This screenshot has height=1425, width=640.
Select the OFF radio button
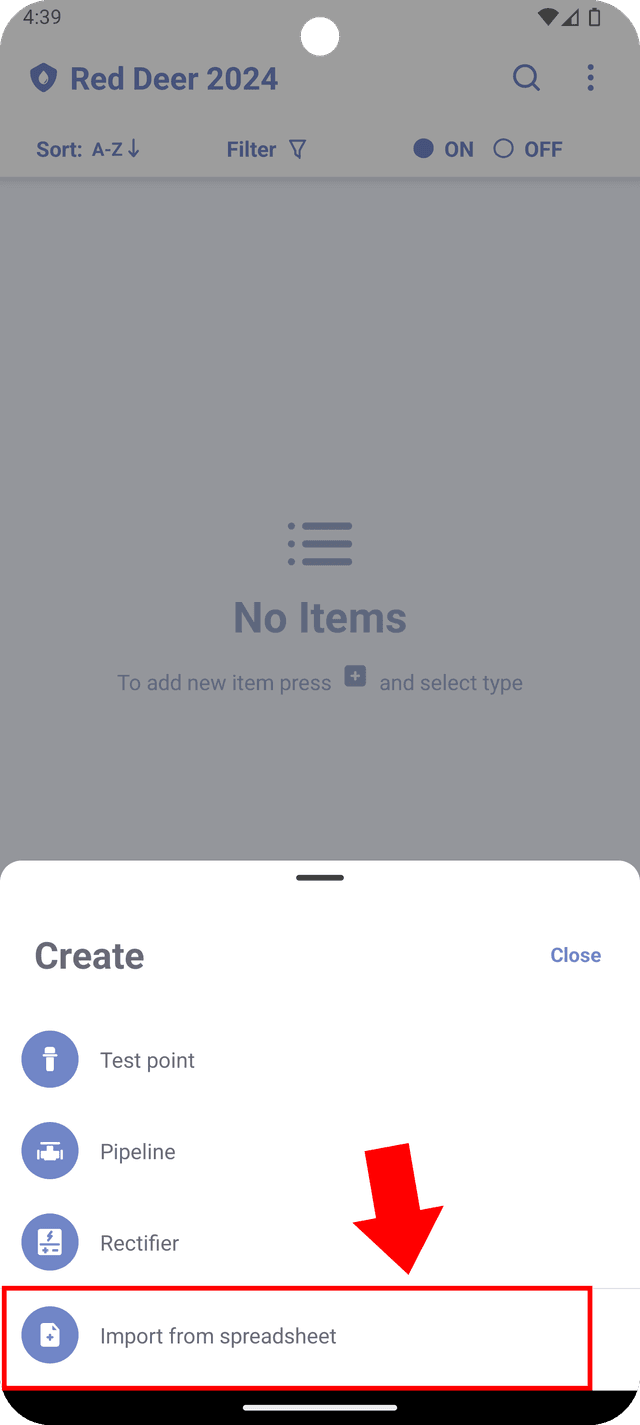pos(504,149)
